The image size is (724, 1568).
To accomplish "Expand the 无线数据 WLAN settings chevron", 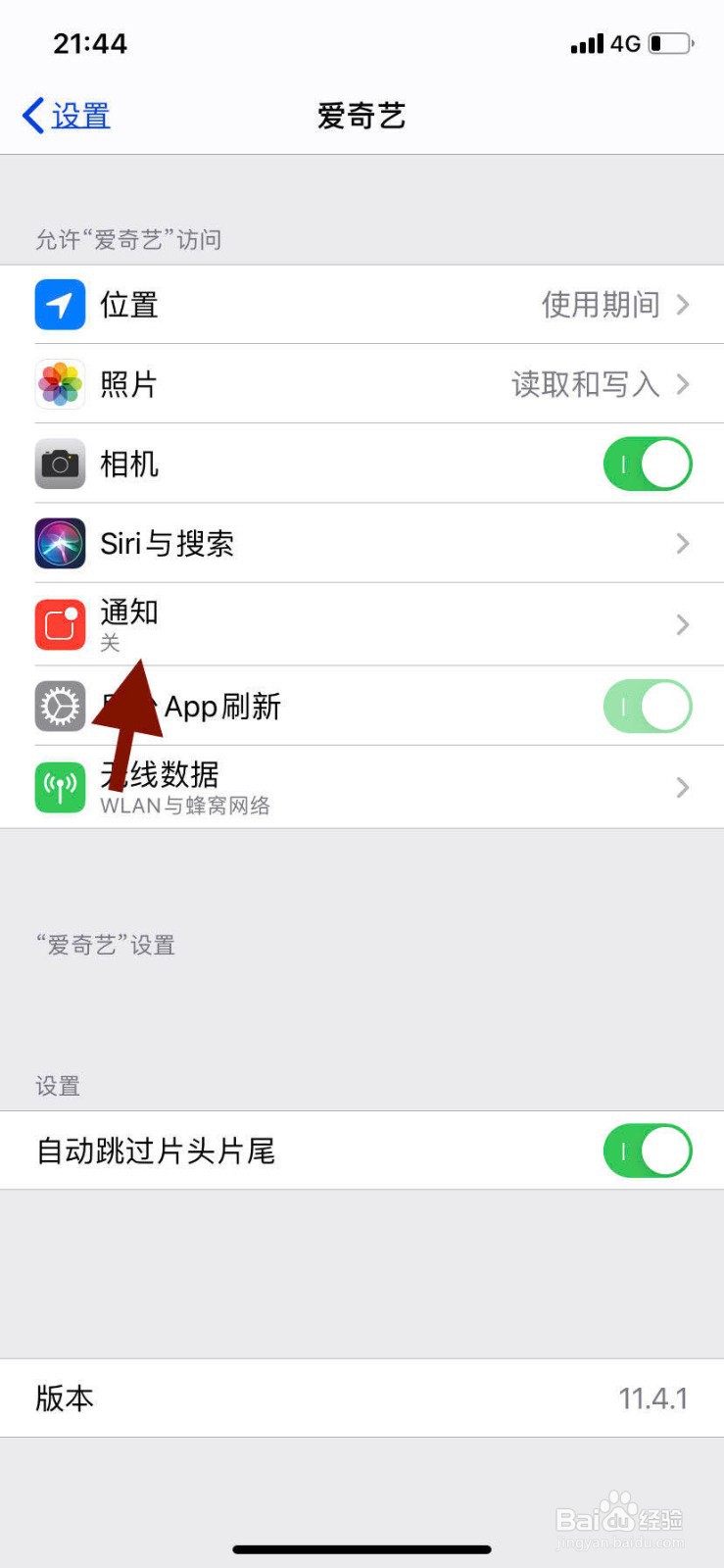I will 681,787.
